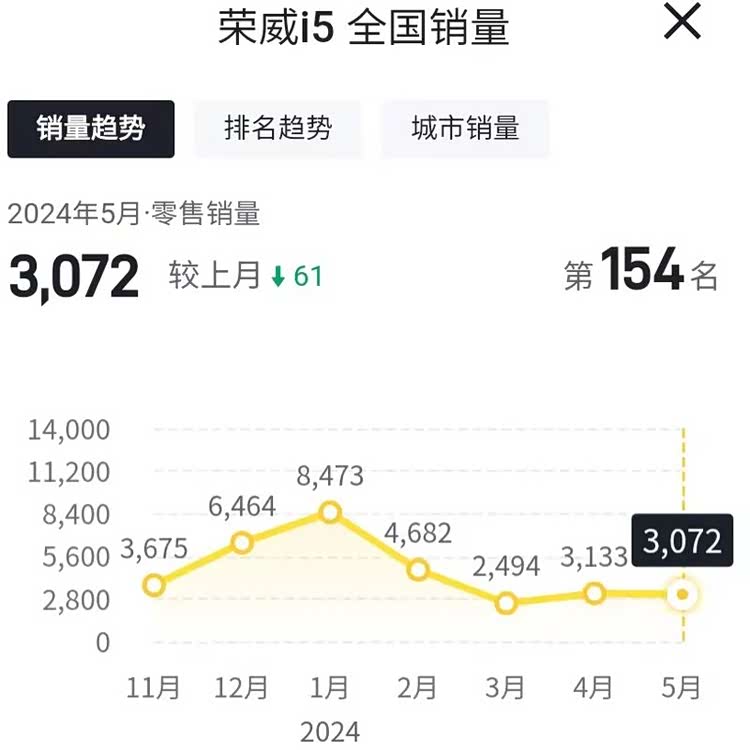Image resolution: width=750 pixels, height=750 pixels.
Task: Switch to the 排名趋势 tab
Action: (278, 129)
